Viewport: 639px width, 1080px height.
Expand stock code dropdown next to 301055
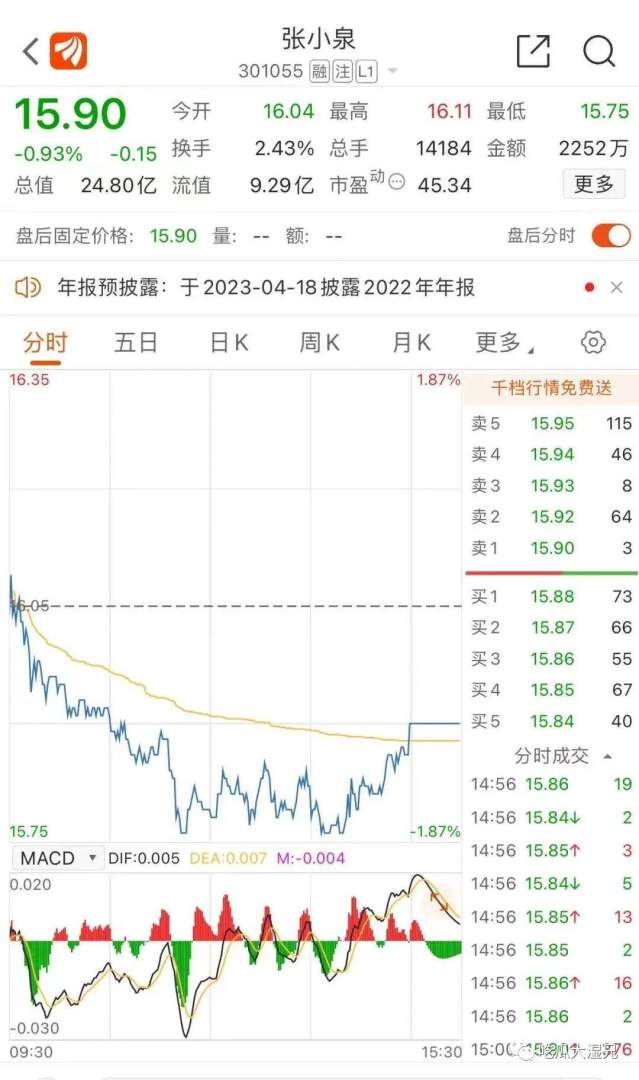pyautogui.click(x=392, y=72)
